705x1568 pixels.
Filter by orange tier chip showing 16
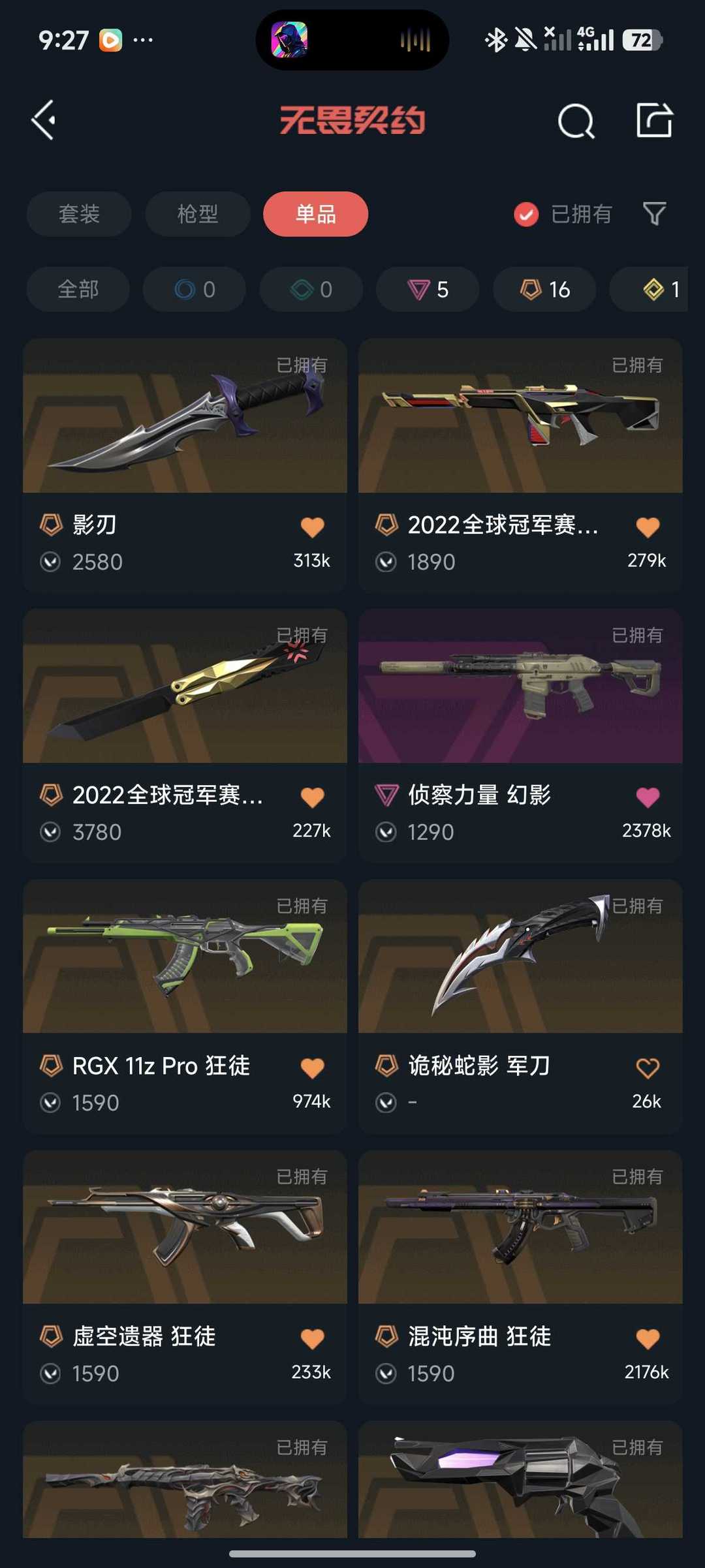(544, 289)
